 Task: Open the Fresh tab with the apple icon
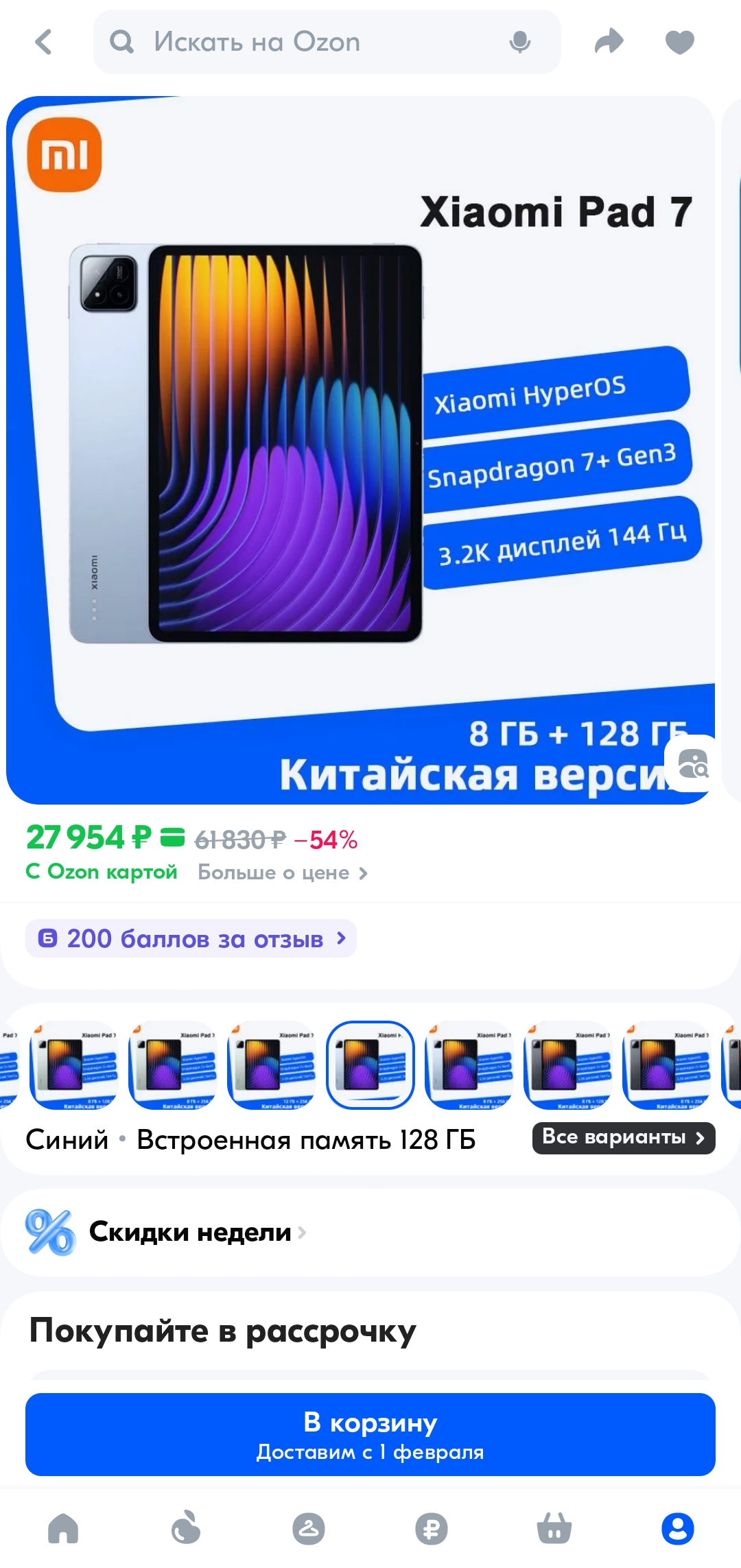[186, 1528]
